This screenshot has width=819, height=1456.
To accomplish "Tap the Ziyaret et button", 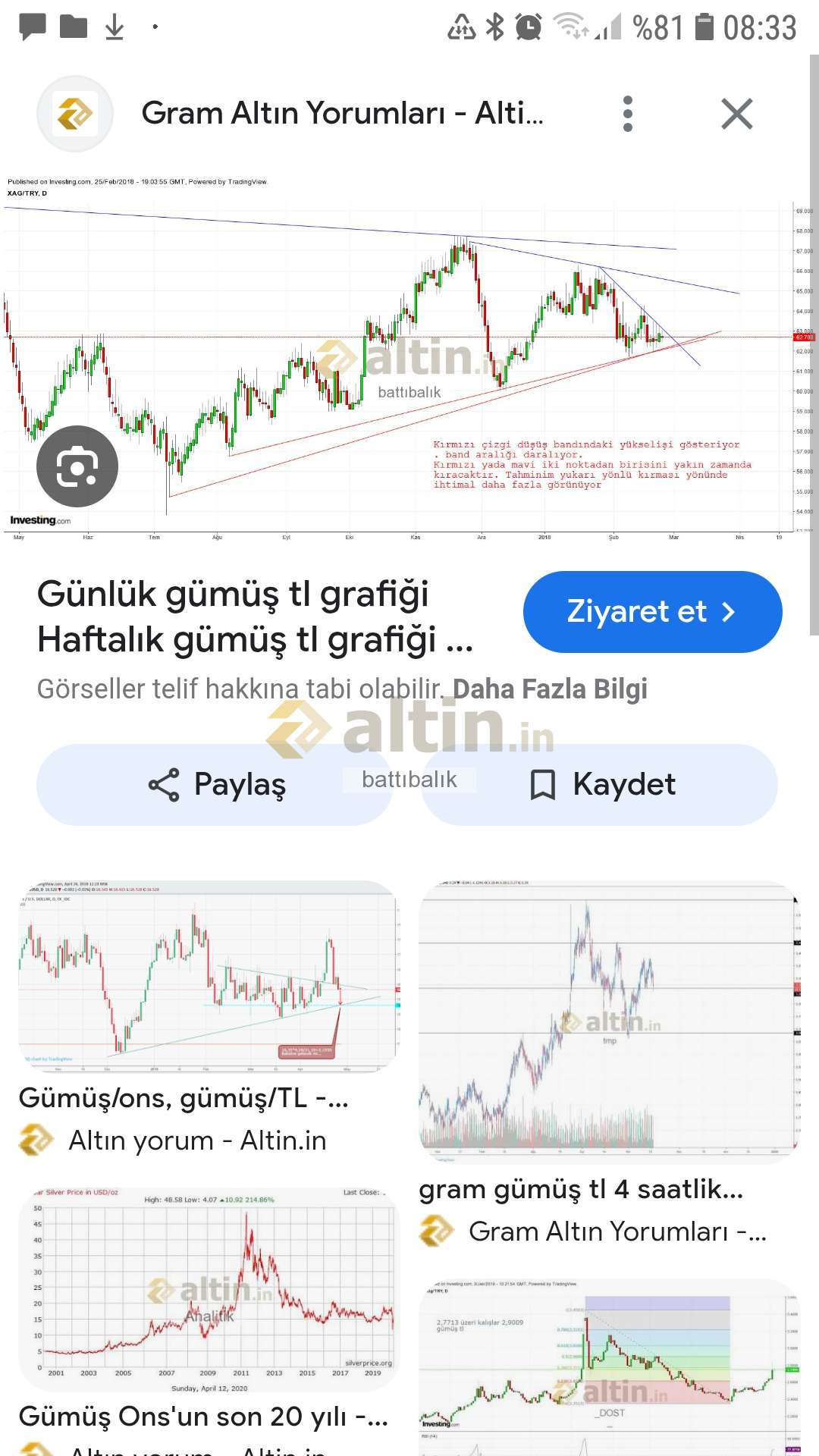I will [652, 611].
